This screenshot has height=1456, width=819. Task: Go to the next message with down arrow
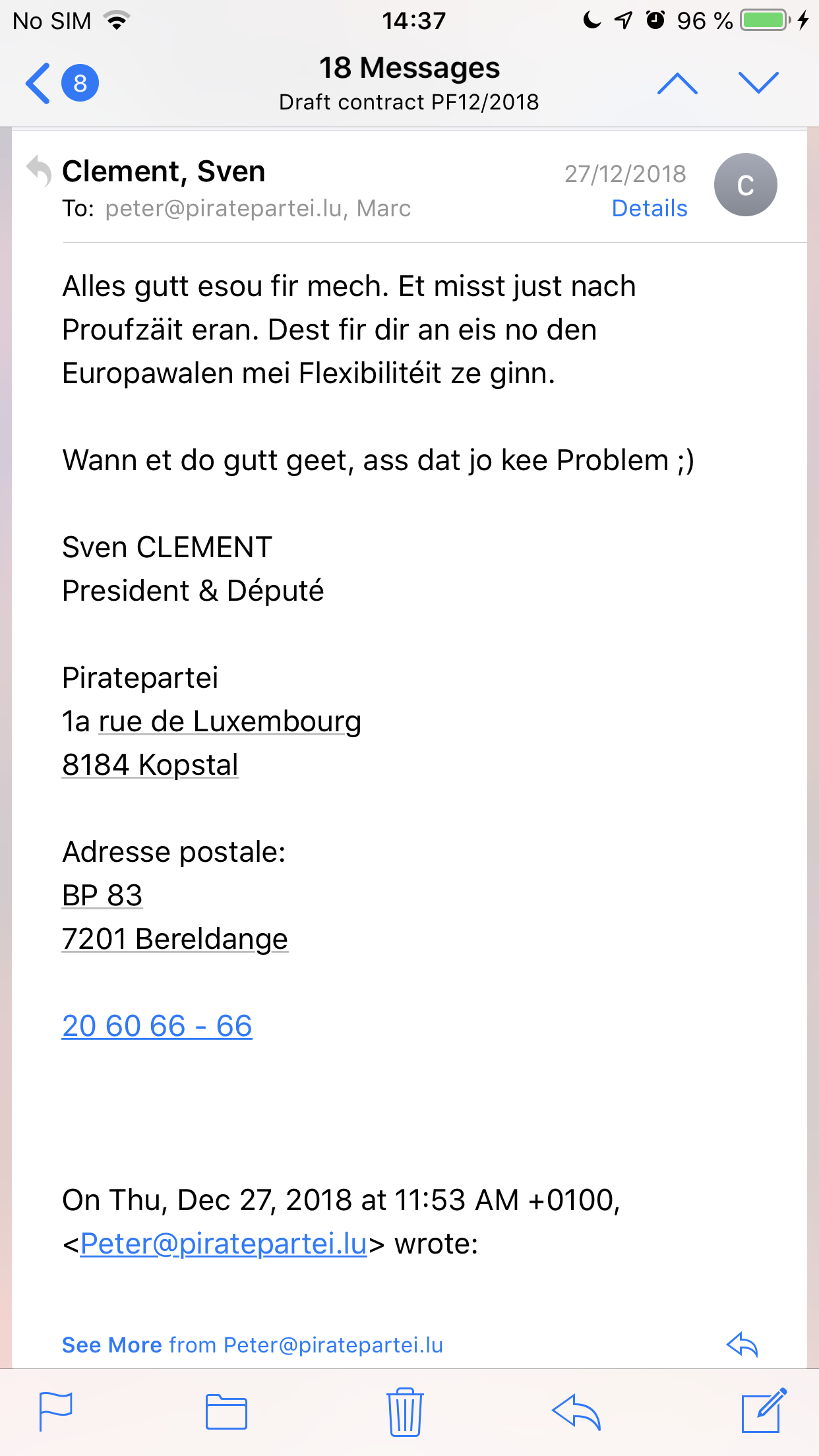point(758,84)
